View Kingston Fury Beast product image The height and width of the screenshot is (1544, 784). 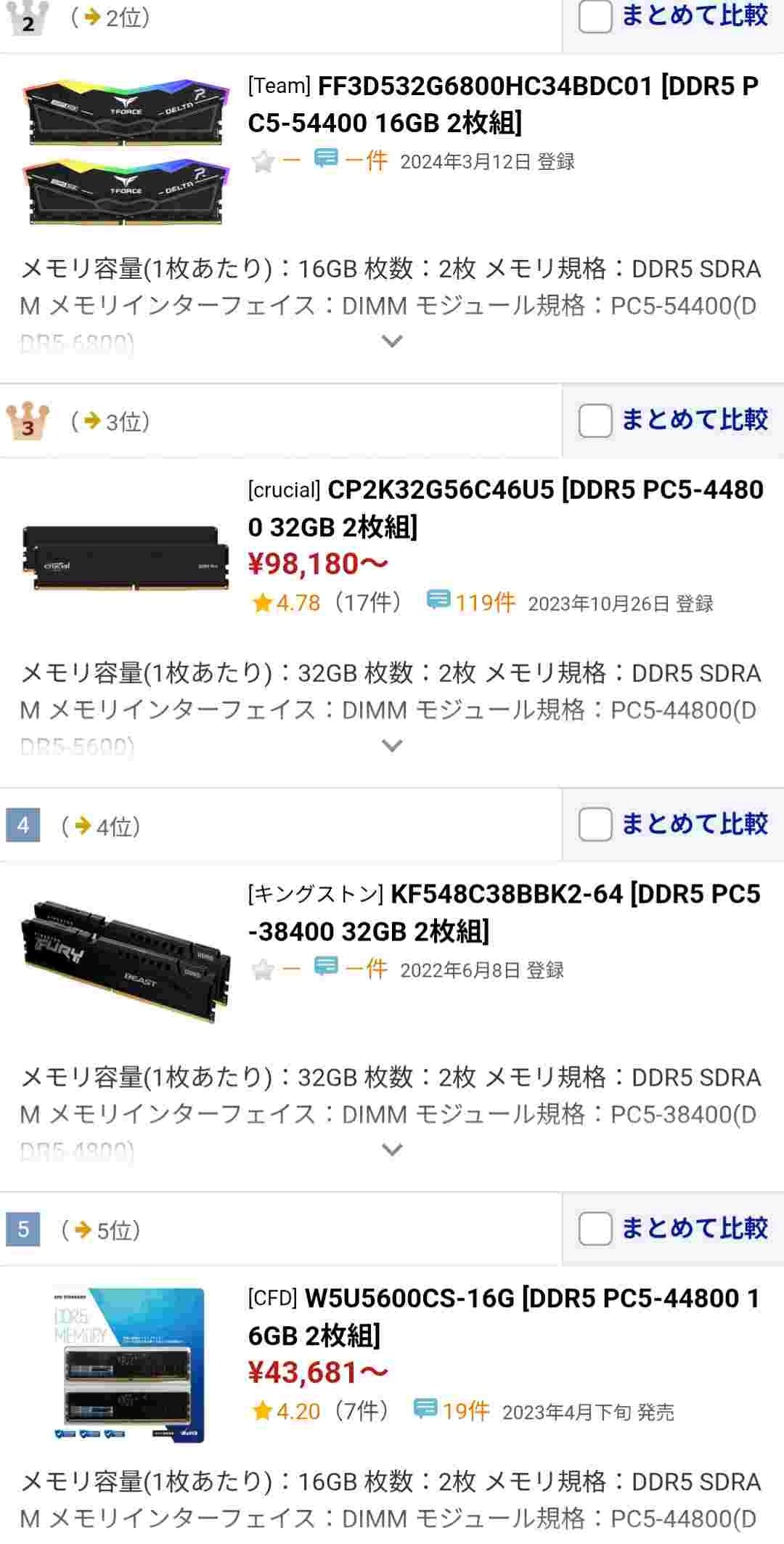pos(126,960)
